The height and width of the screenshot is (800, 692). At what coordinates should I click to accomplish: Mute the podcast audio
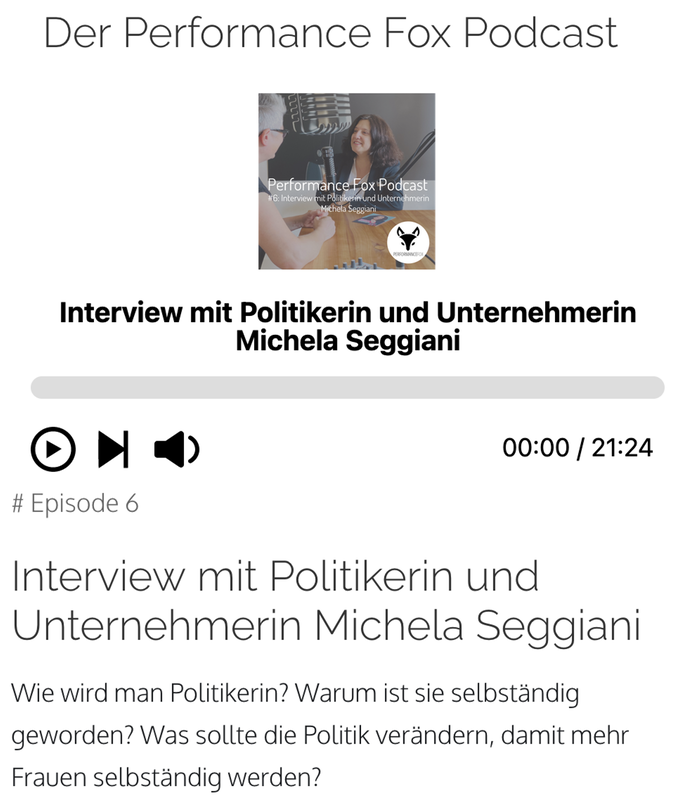point(176,449)
